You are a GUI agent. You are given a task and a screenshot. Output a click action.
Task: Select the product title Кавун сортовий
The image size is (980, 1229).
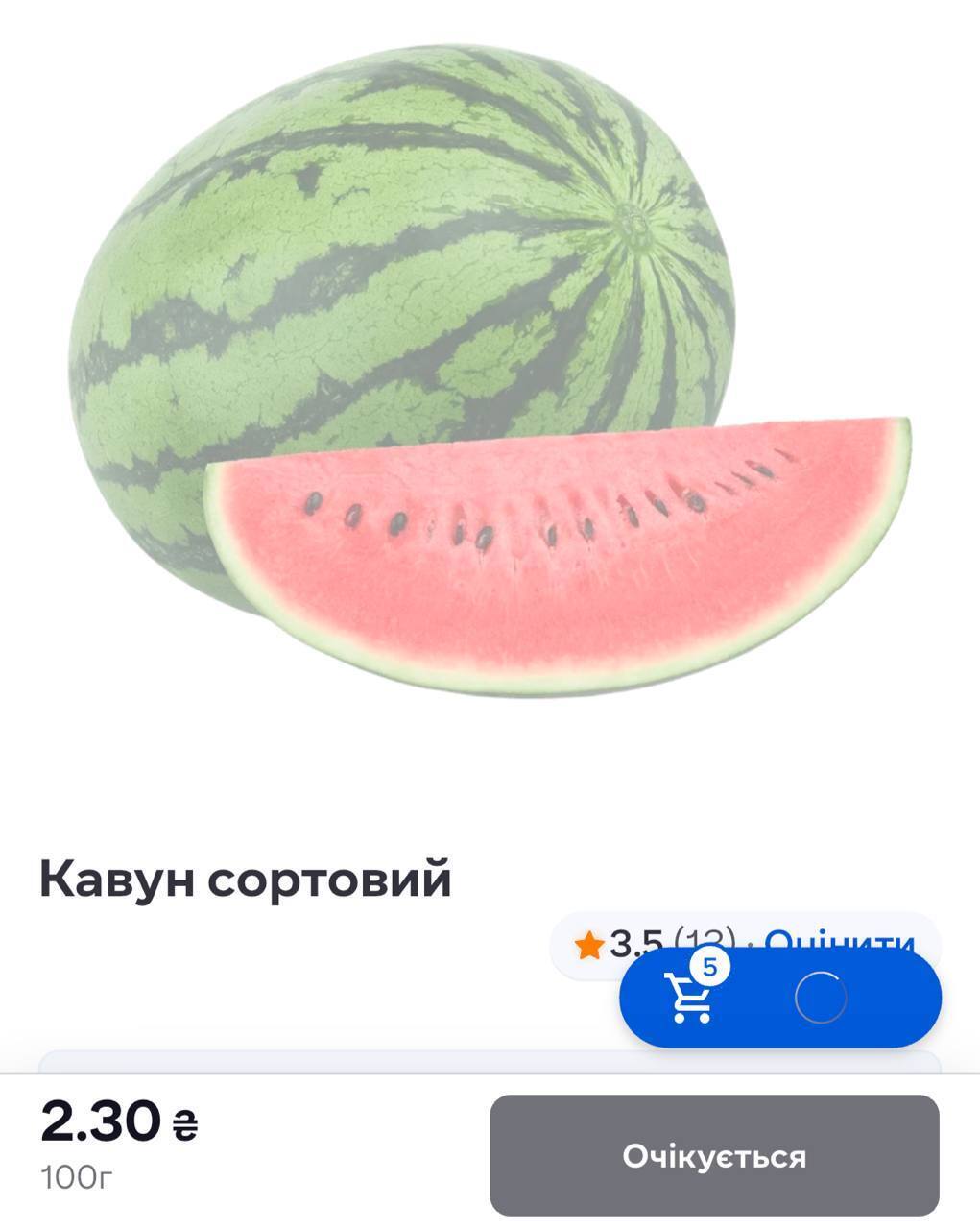[x=248, y=875]
